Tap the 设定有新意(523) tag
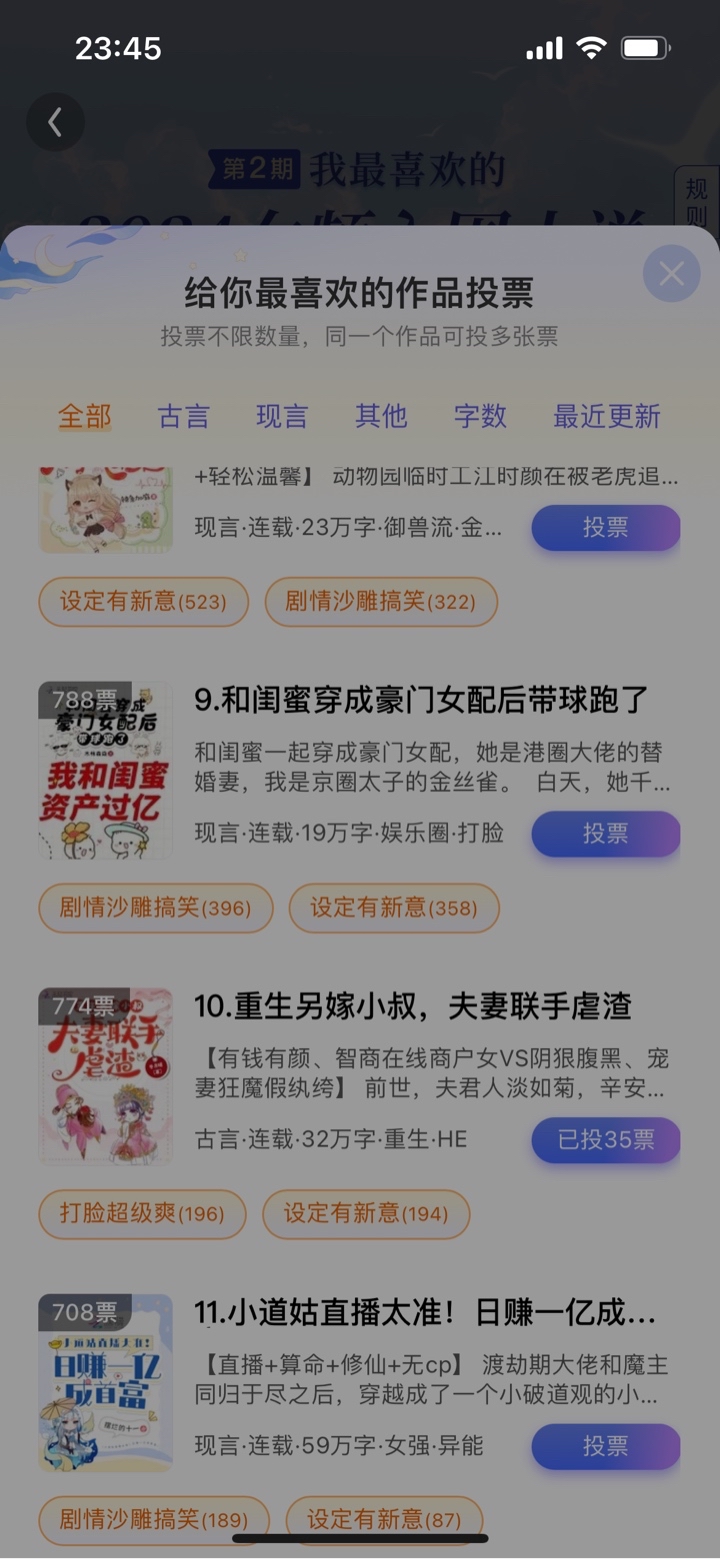This screenshot has width=720, height=1559. point(143,602)
